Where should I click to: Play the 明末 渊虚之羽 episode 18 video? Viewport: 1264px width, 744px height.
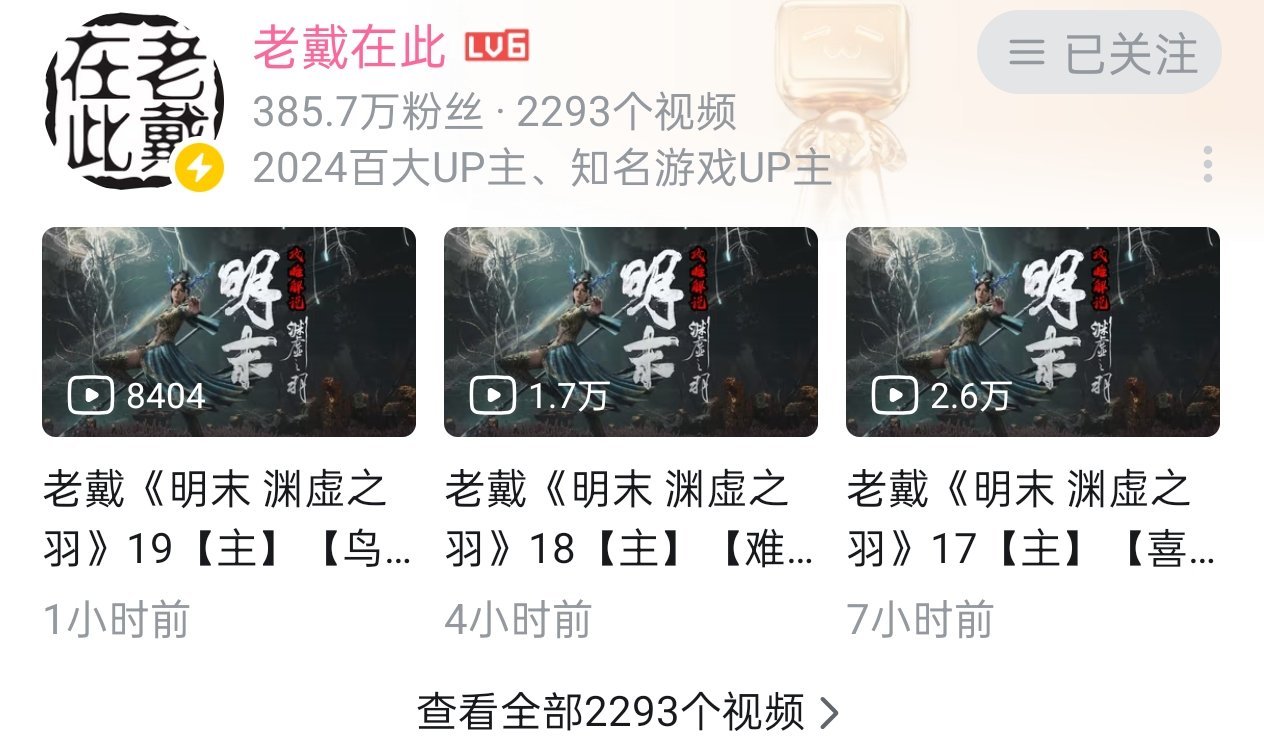(631, 332)
